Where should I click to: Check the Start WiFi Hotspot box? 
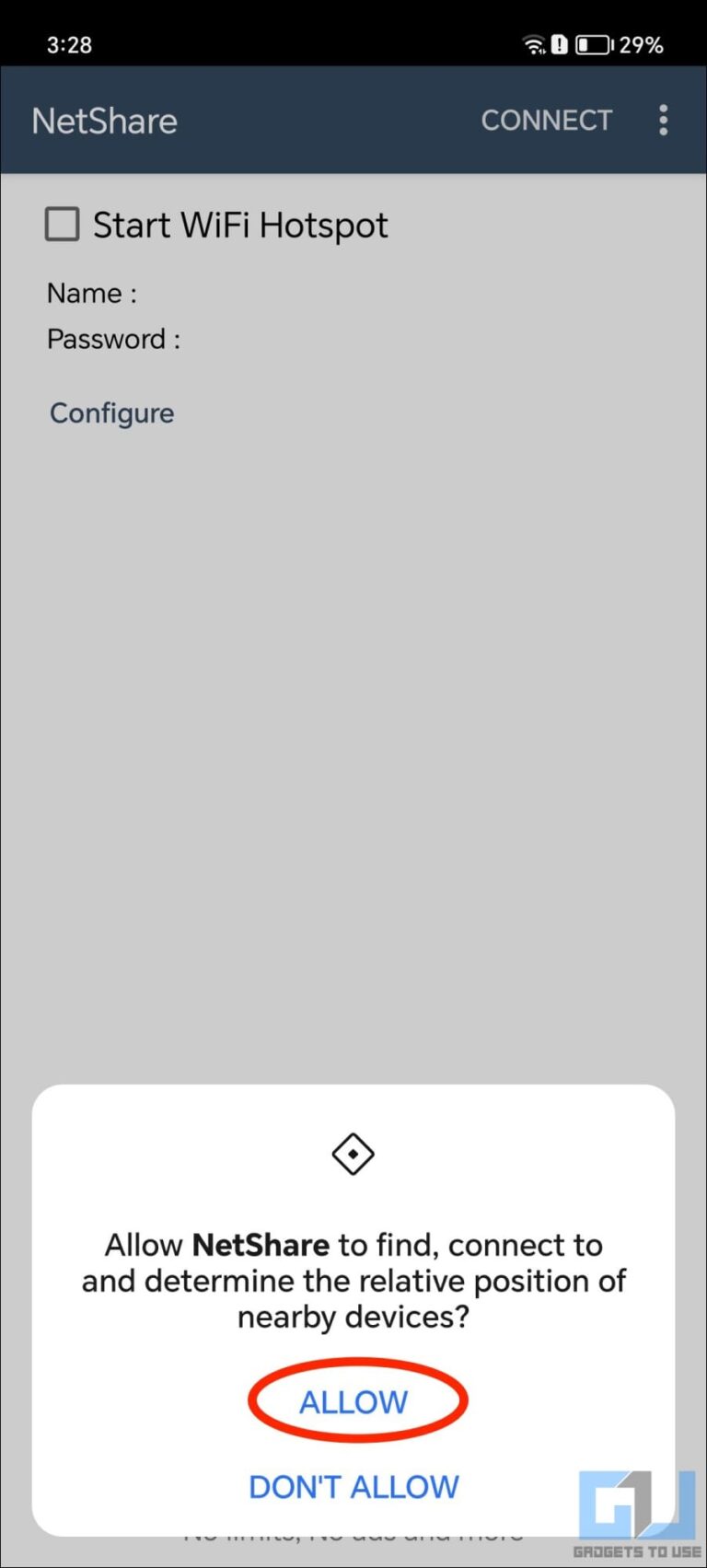pos(63,225)
